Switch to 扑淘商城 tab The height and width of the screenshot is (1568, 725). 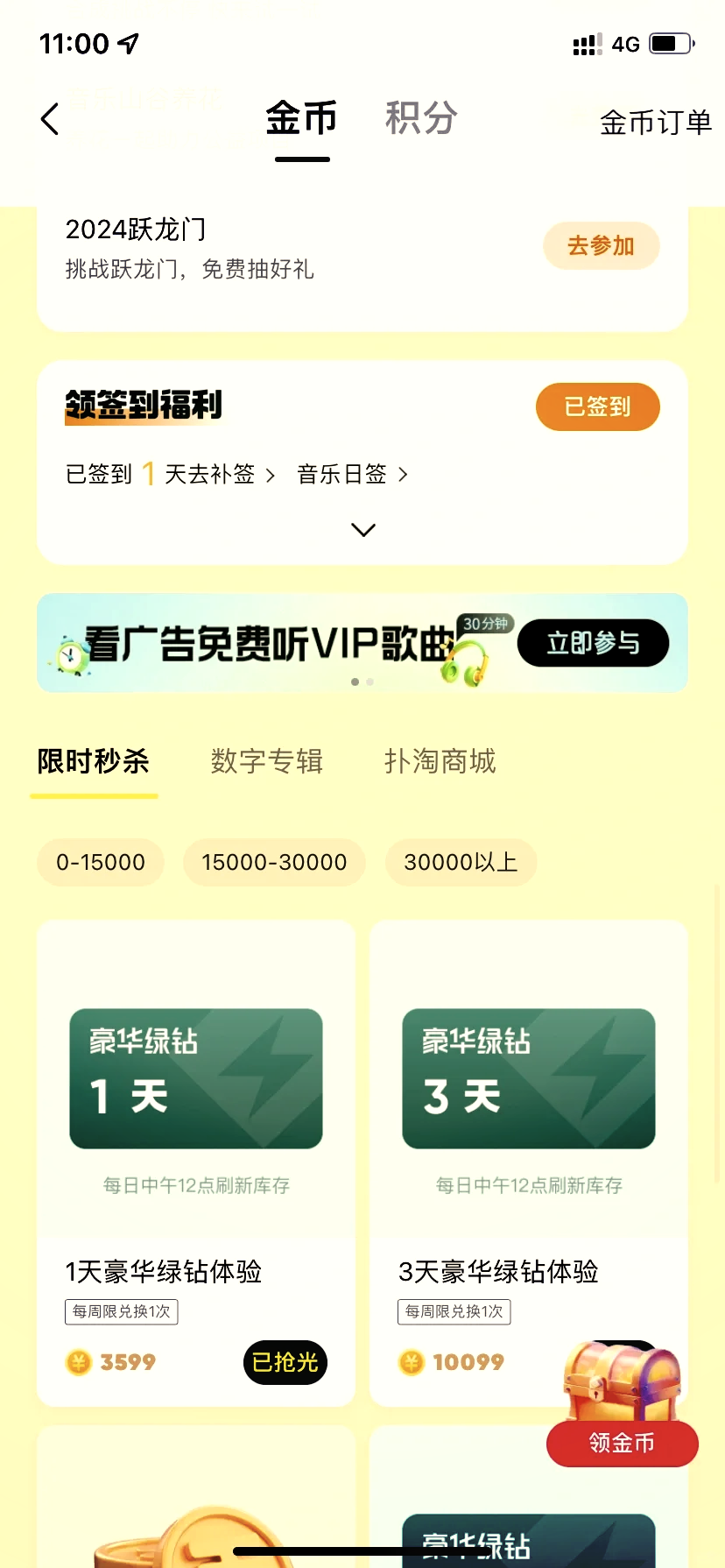(x=440, y=761)
